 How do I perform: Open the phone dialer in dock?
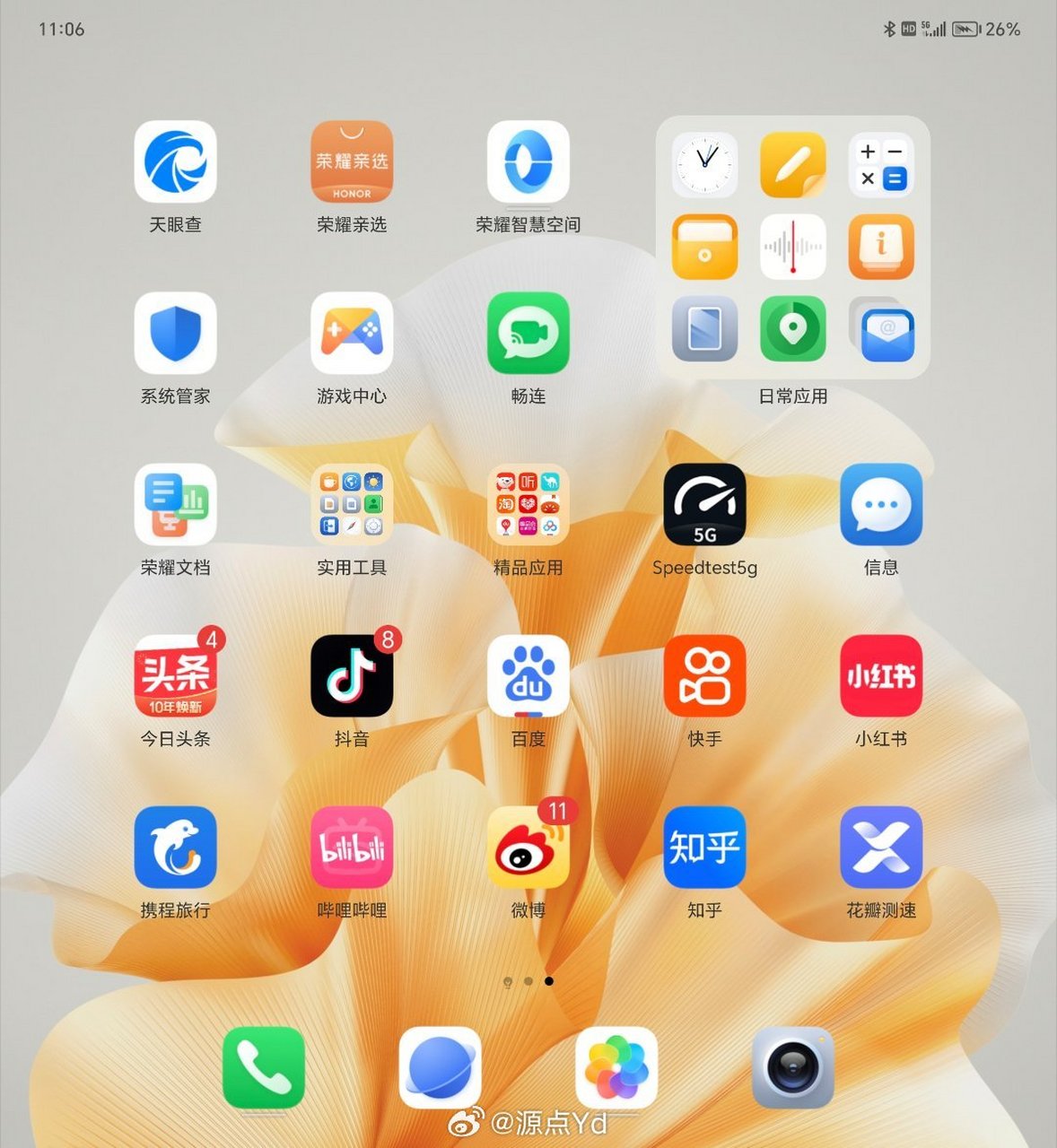point(263,1068)
